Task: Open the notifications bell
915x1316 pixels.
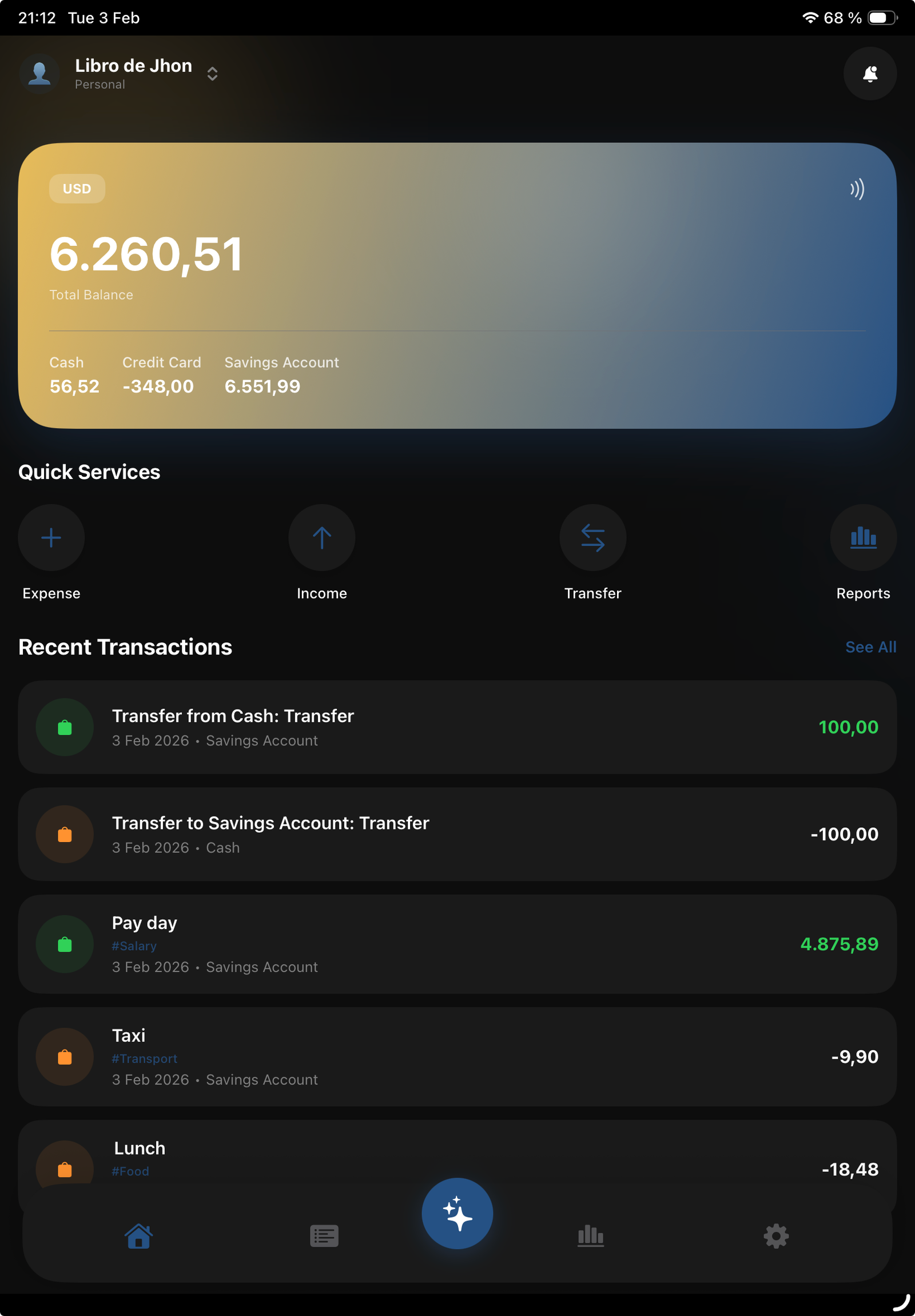Action: (x=869, y=74)
